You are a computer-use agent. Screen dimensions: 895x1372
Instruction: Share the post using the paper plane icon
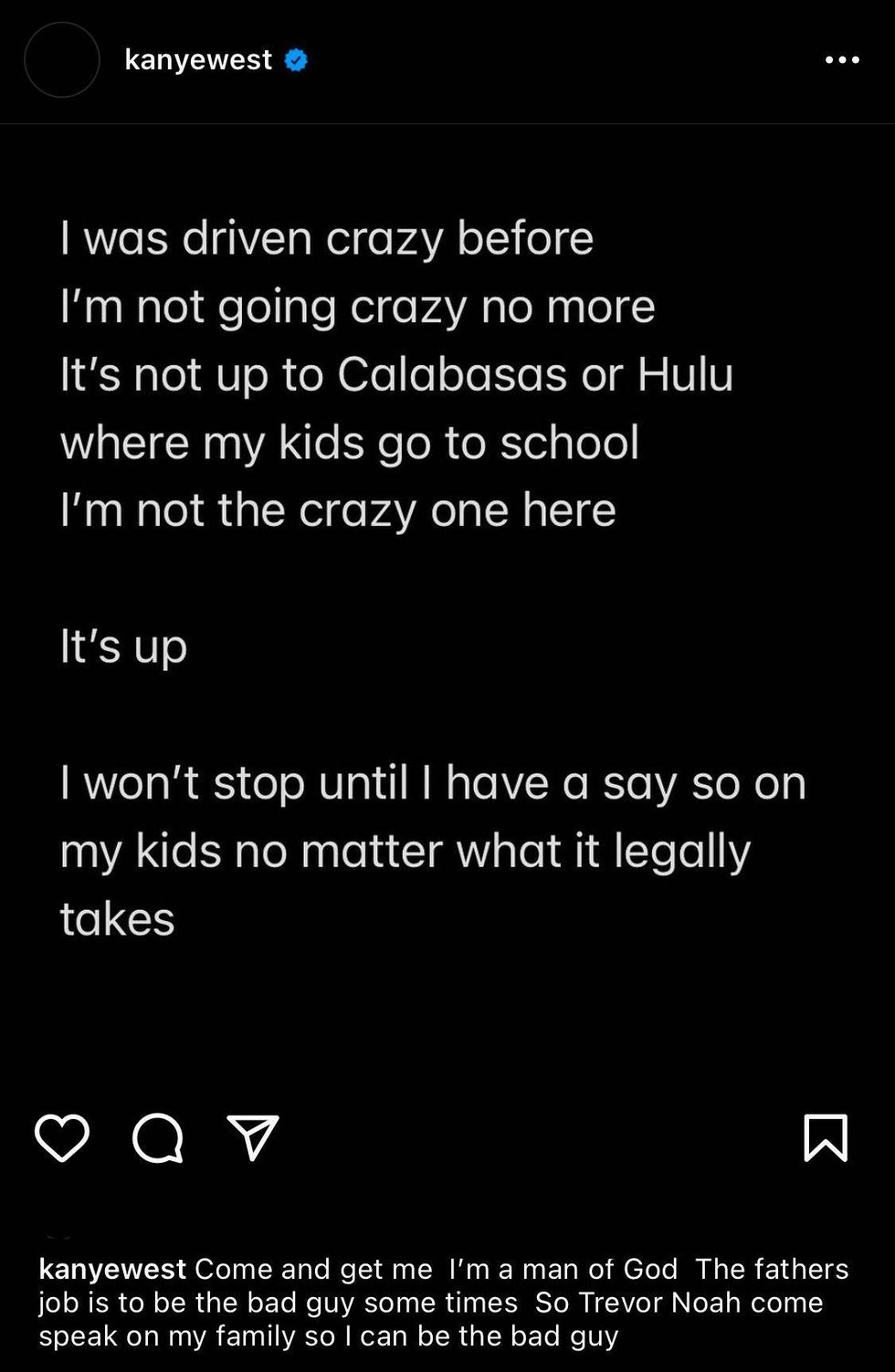point(254,1137)
